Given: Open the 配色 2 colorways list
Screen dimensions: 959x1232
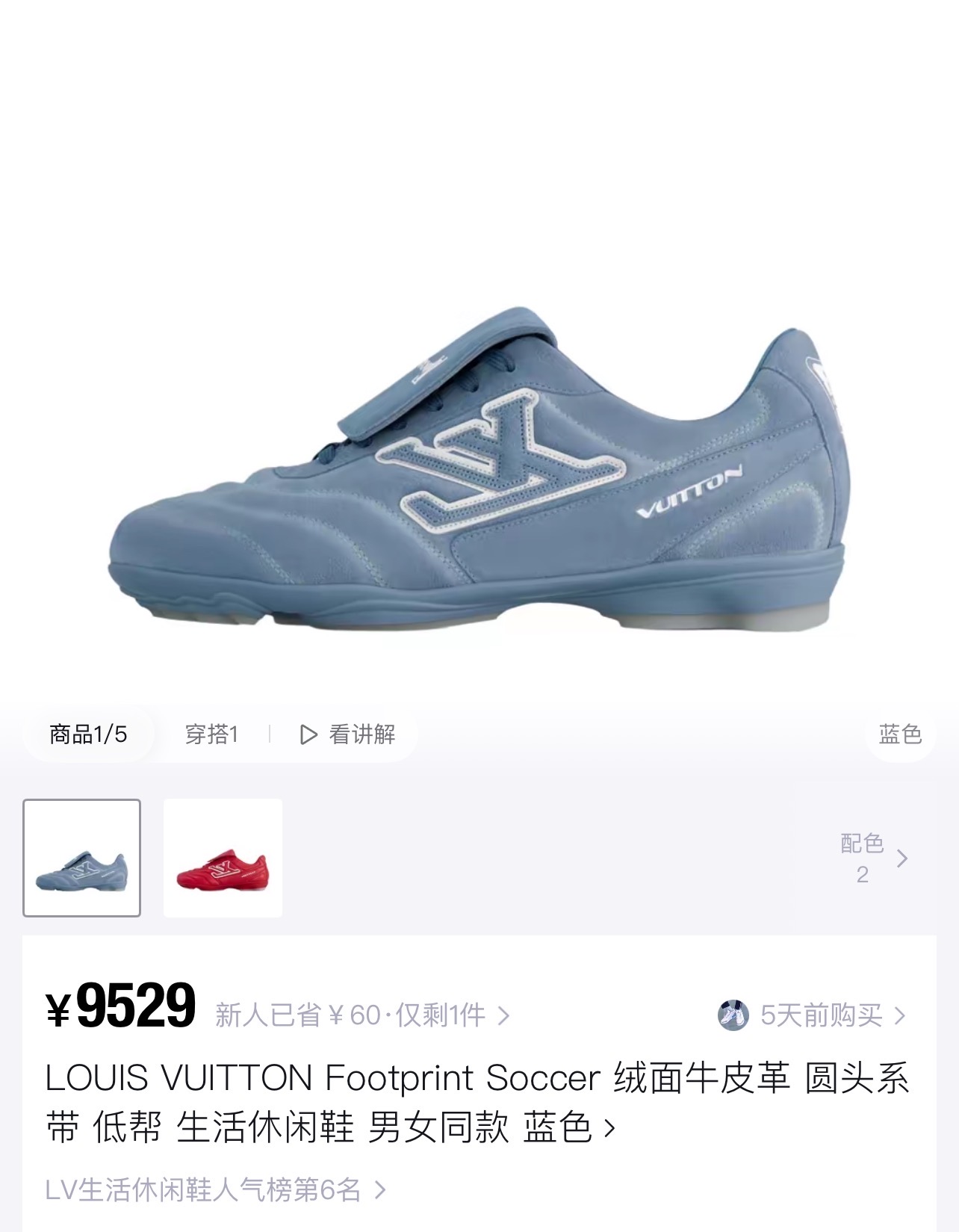Looking at the screenshot, I should (x=873, y=858).
